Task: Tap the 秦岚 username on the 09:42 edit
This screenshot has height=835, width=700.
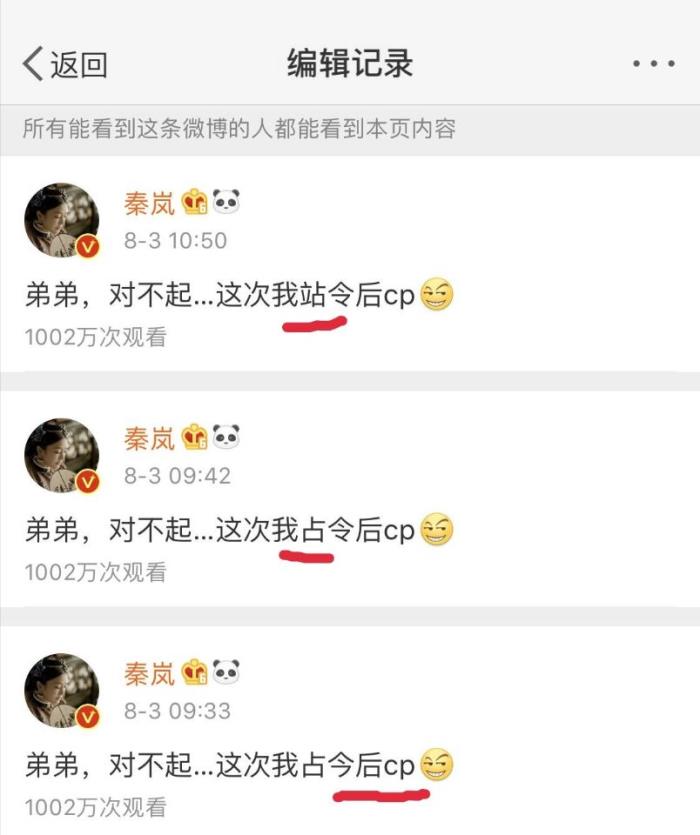Action: click(x=149, y=438)
